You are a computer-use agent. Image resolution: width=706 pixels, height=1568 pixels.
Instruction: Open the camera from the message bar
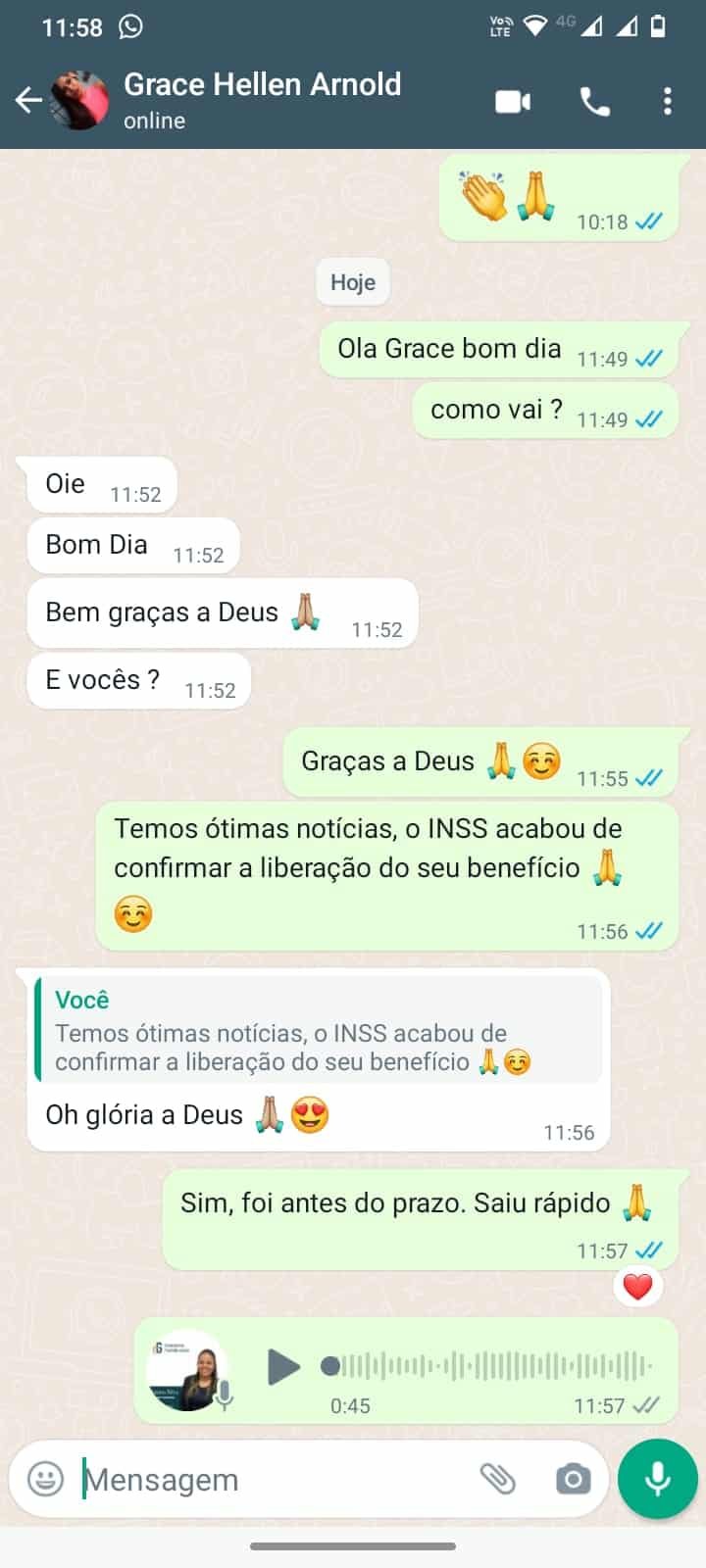click(x=573, y=1479)
